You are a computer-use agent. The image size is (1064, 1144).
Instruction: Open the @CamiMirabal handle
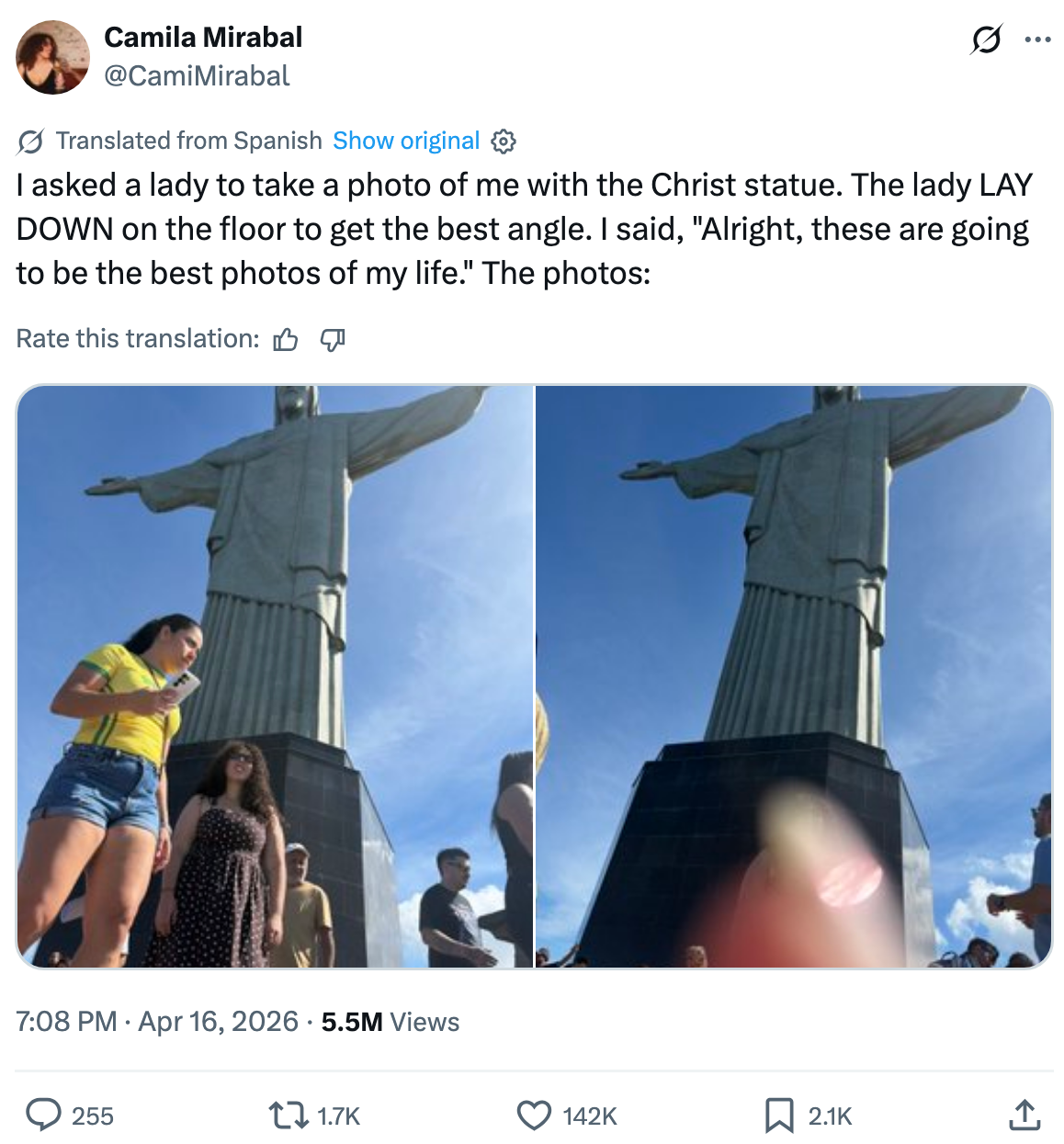click(x=197, y=75)
